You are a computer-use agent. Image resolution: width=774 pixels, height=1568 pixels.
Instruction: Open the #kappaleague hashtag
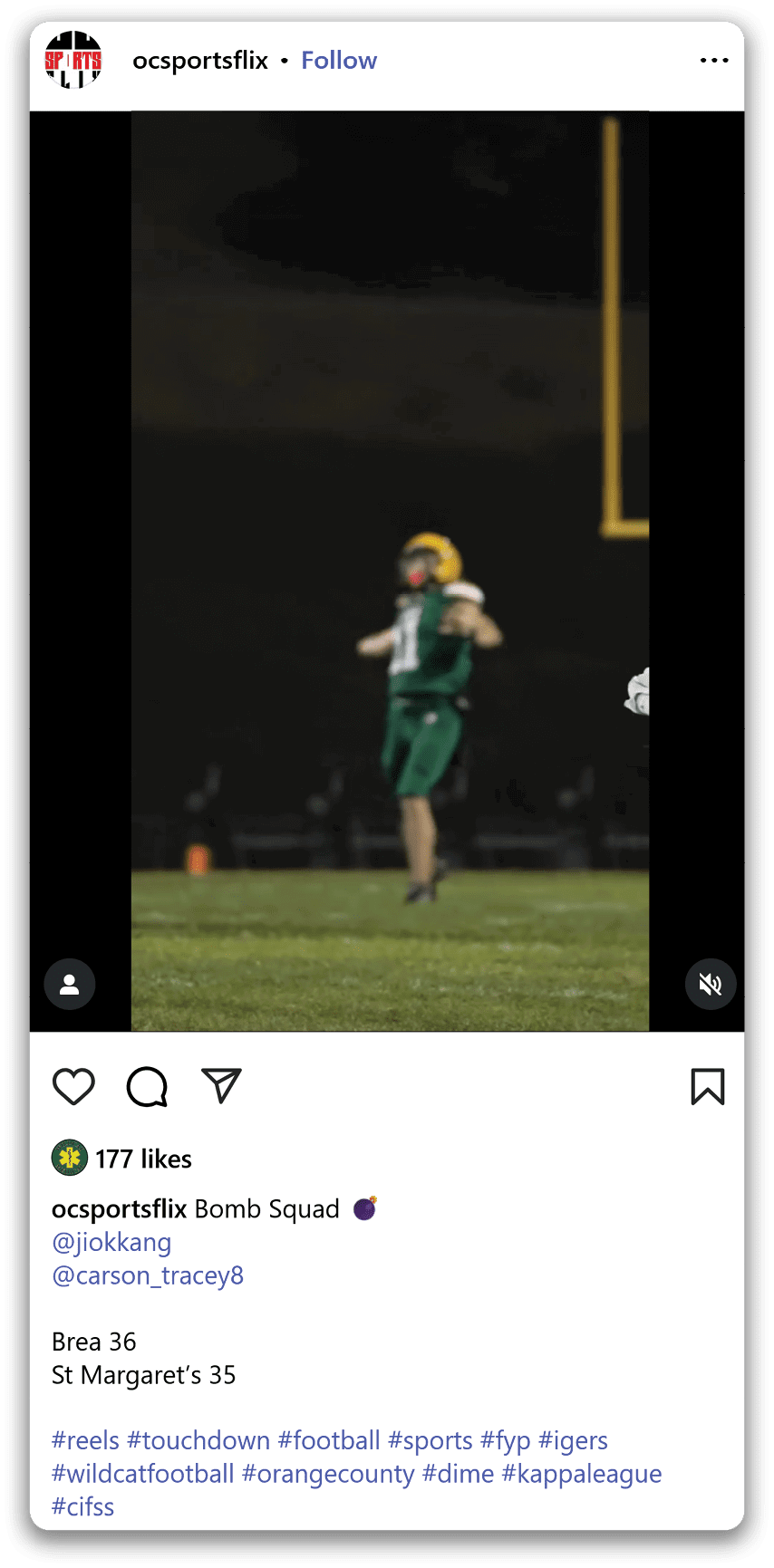(582, 1474)
